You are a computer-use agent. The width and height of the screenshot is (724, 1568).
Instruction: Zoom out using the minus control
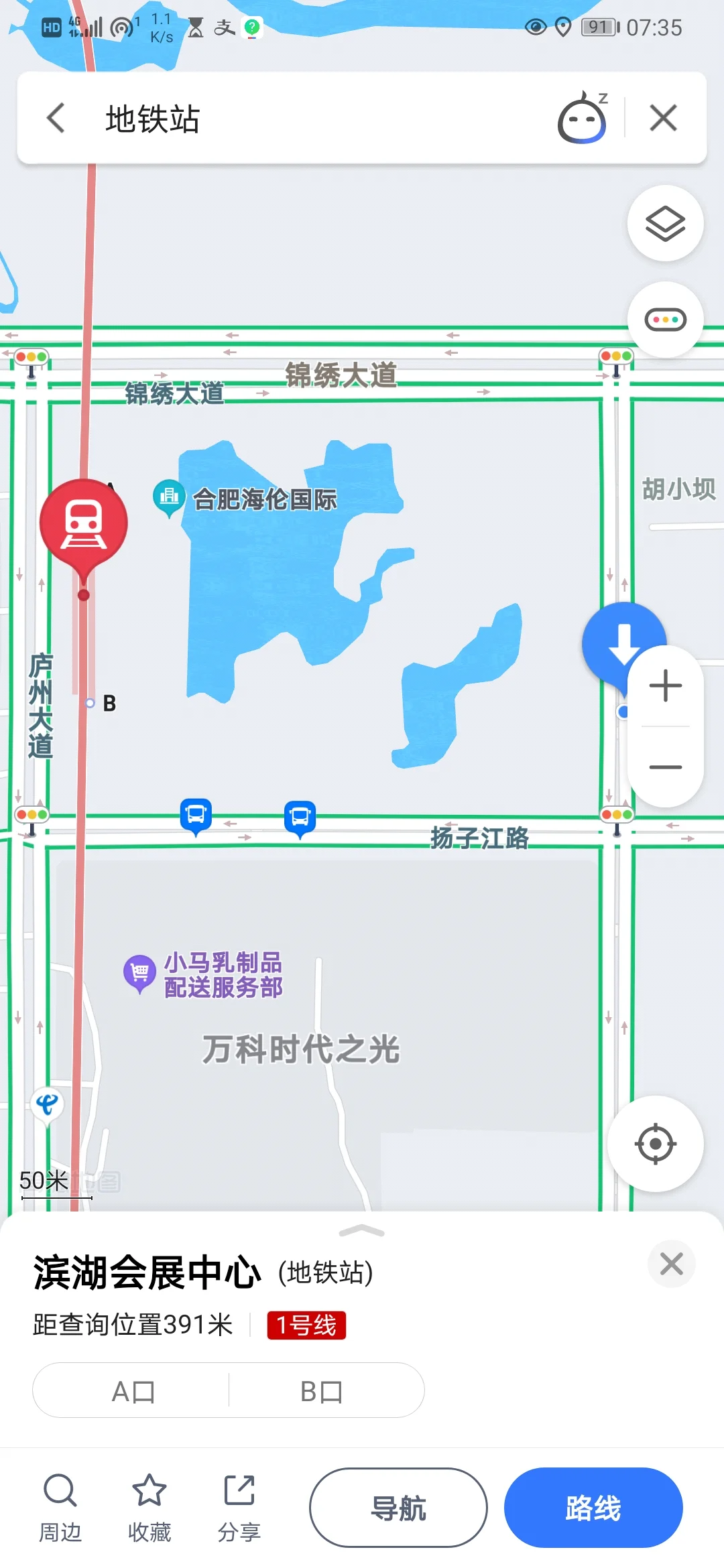[x=664, y=766]
